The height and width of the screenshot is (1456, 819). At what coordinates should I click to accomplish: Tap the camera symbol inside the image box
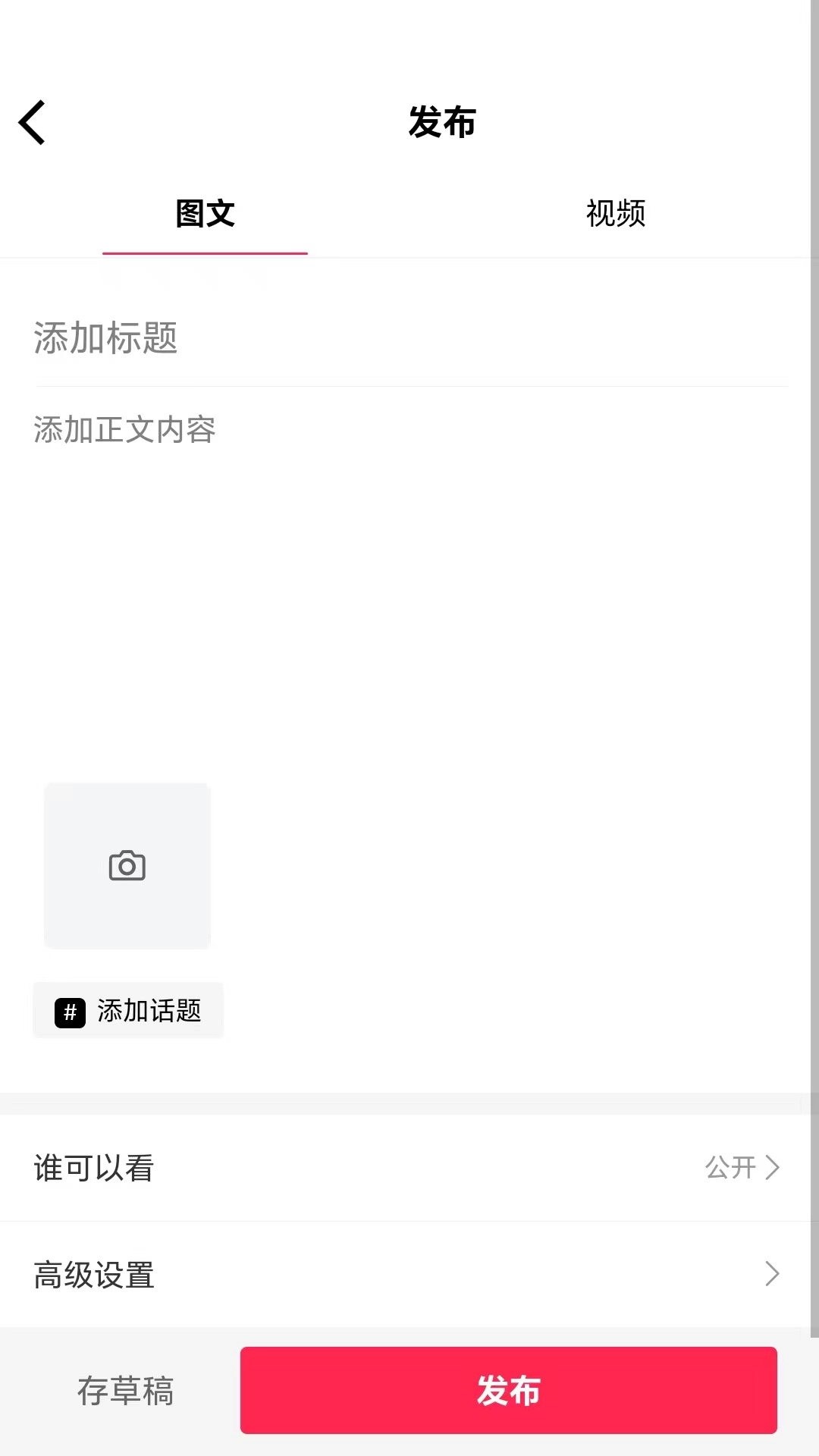(127, 865)
